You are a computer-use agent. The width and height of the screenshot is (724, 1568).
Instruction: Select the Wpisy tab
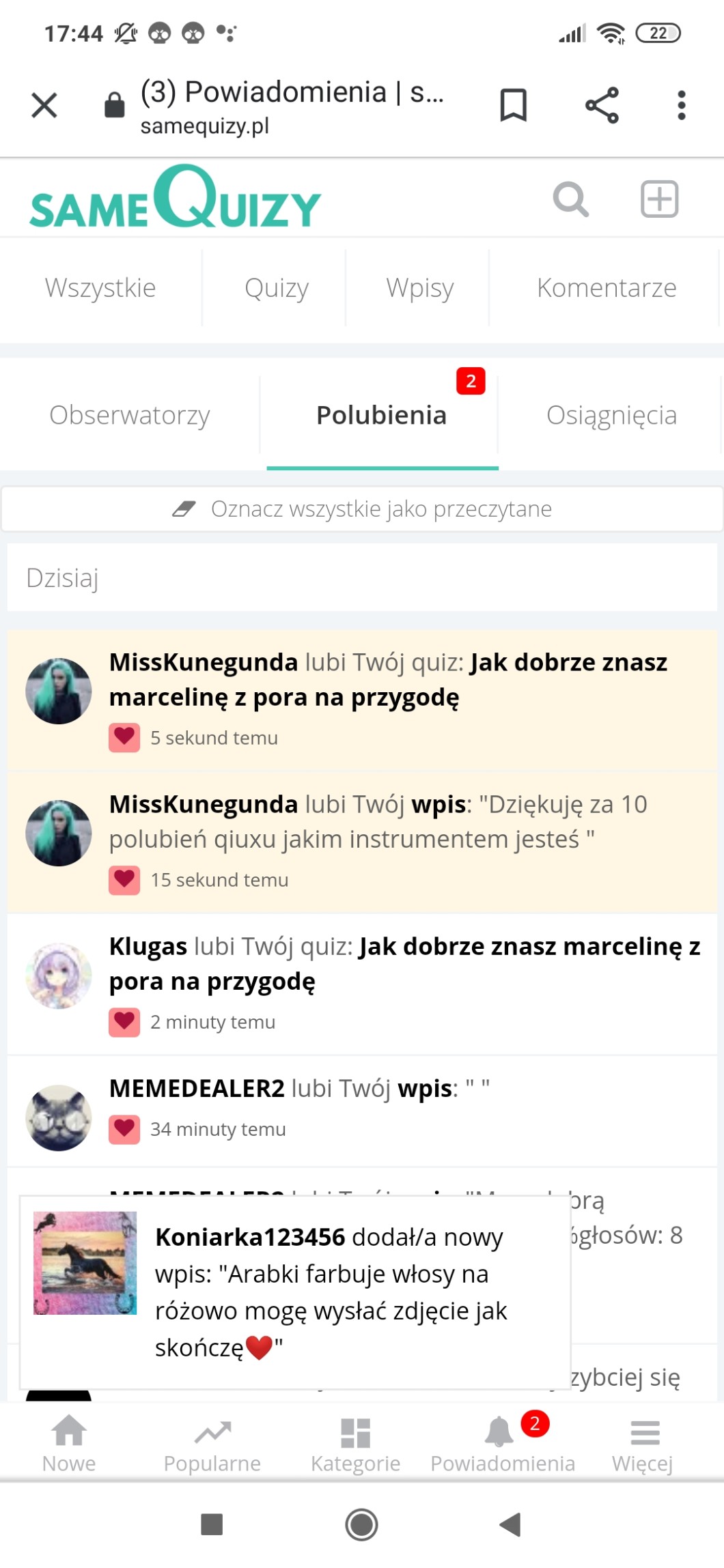tap(420, 288)
